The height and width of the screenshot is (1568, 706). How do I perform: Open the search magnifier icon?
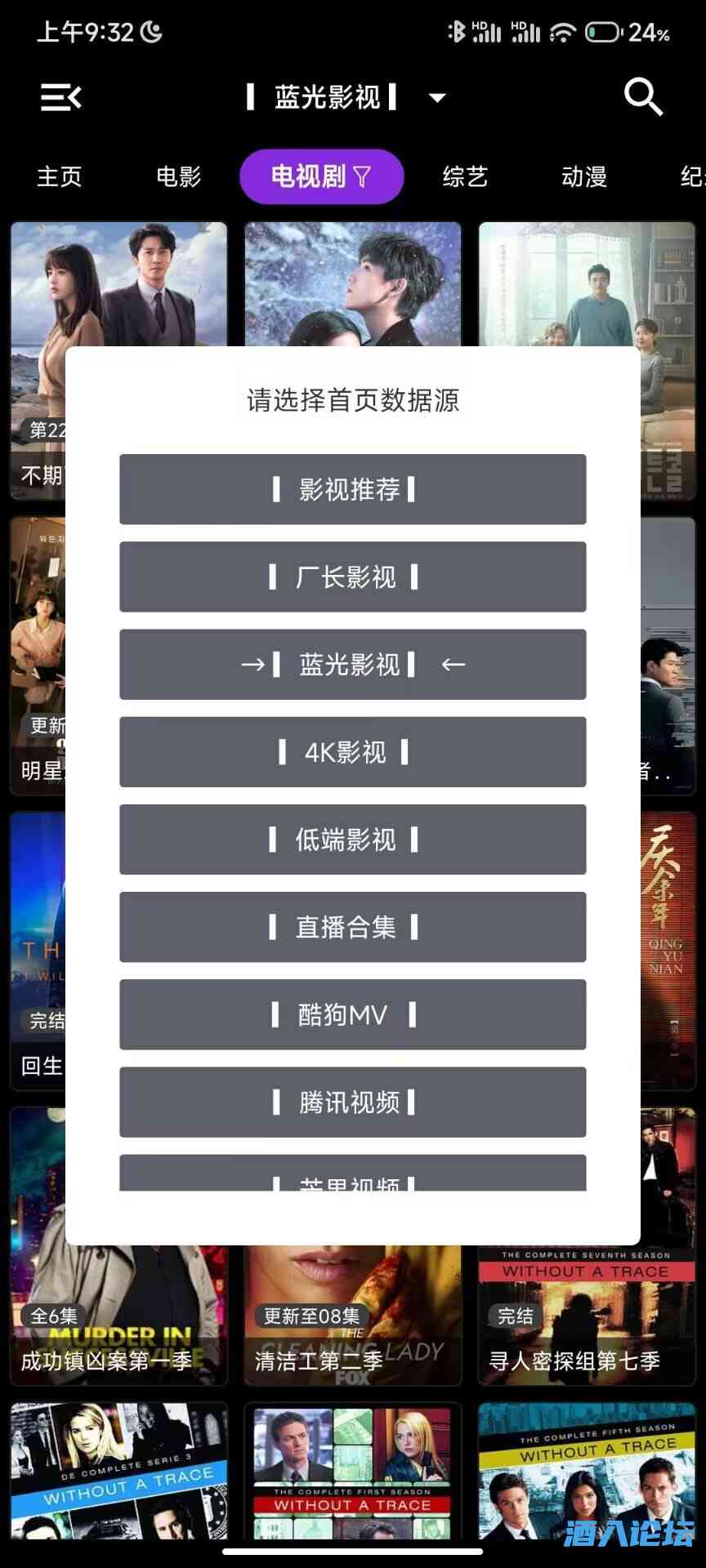[x=642, y=97]
